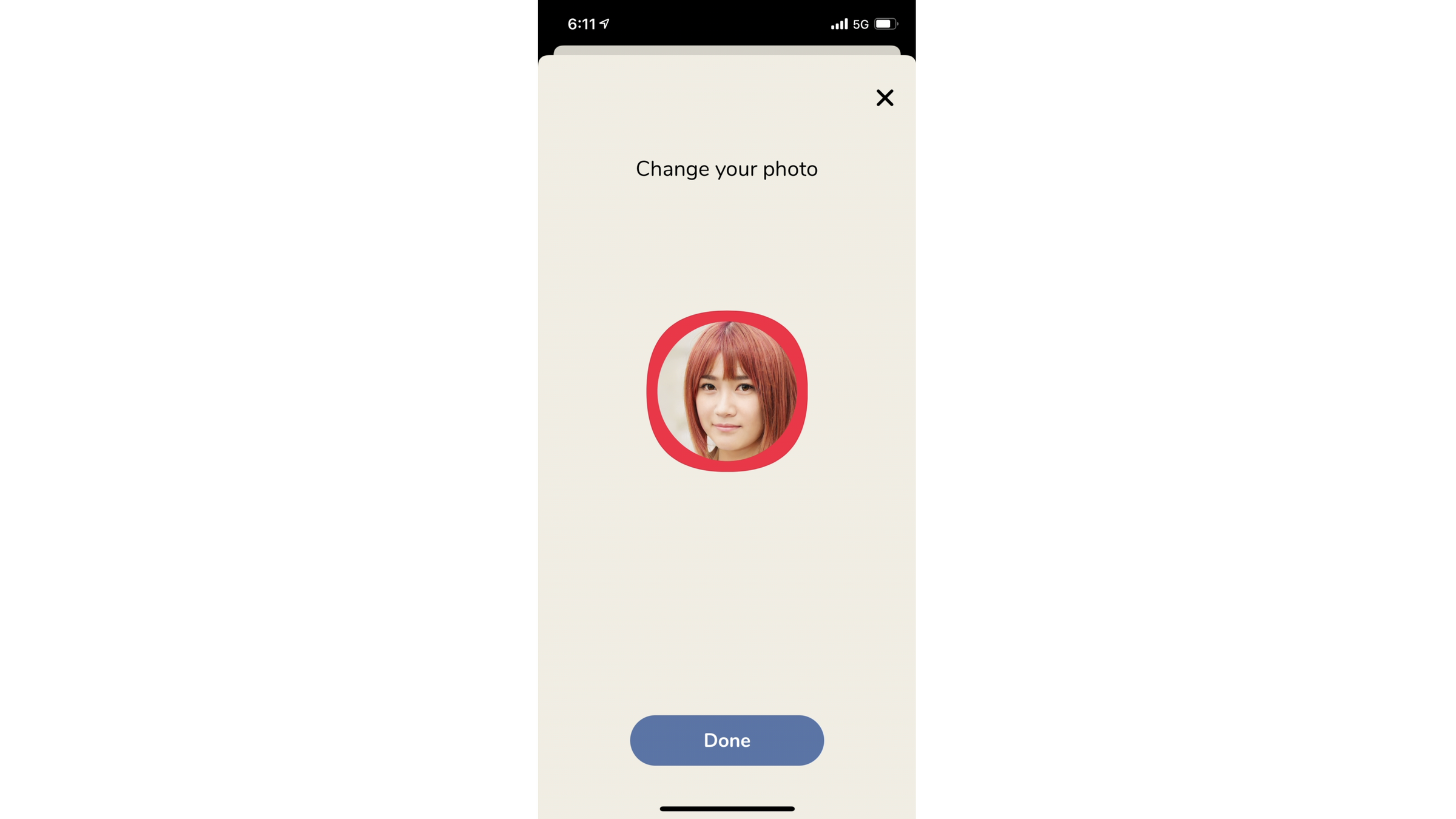
Task: Confirm with the Done button
Action: click(727, 740)
